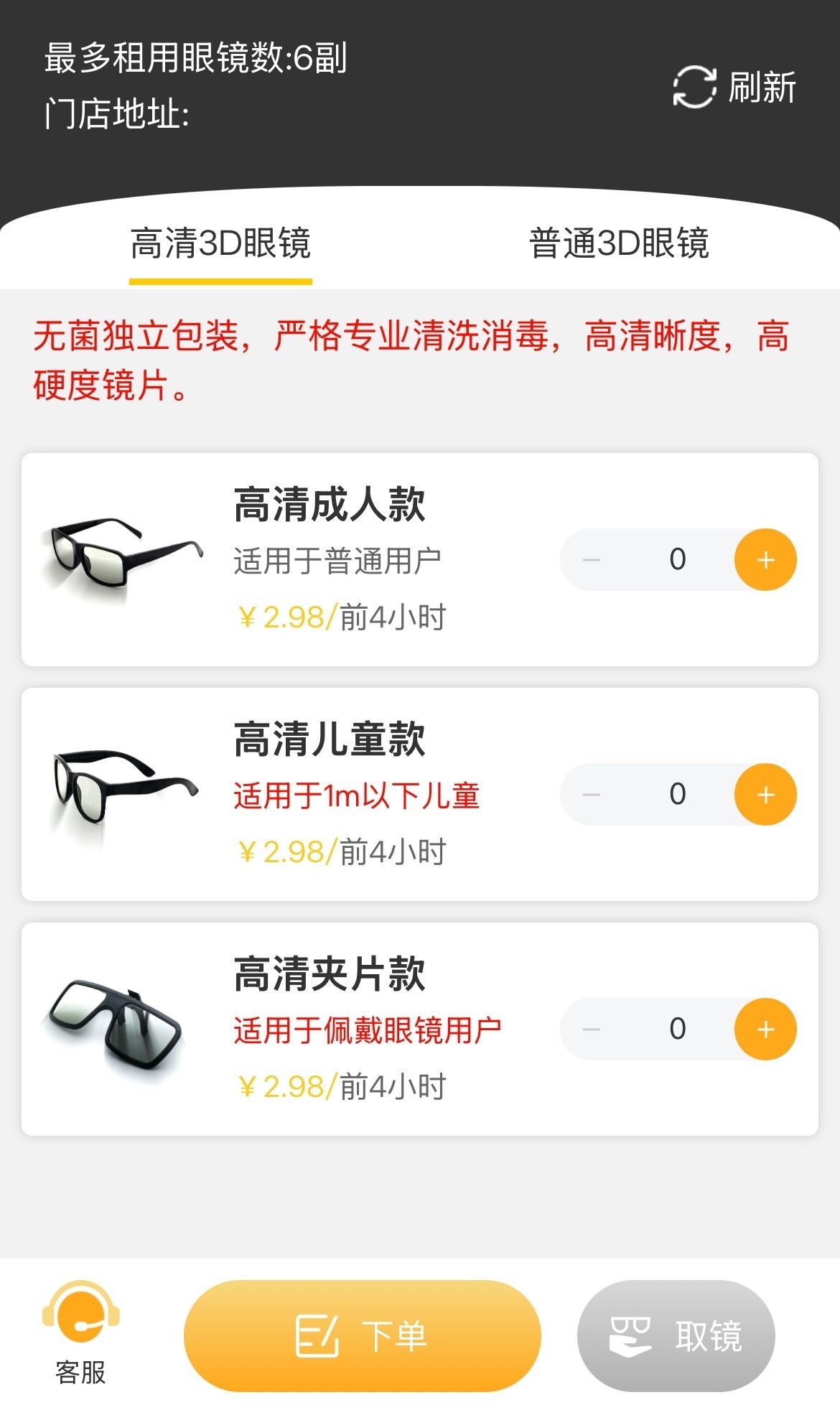Tap the 取镜 pick-up button
The height and width of the screenshot is (1410, 840).
[x=676, y=1336]
